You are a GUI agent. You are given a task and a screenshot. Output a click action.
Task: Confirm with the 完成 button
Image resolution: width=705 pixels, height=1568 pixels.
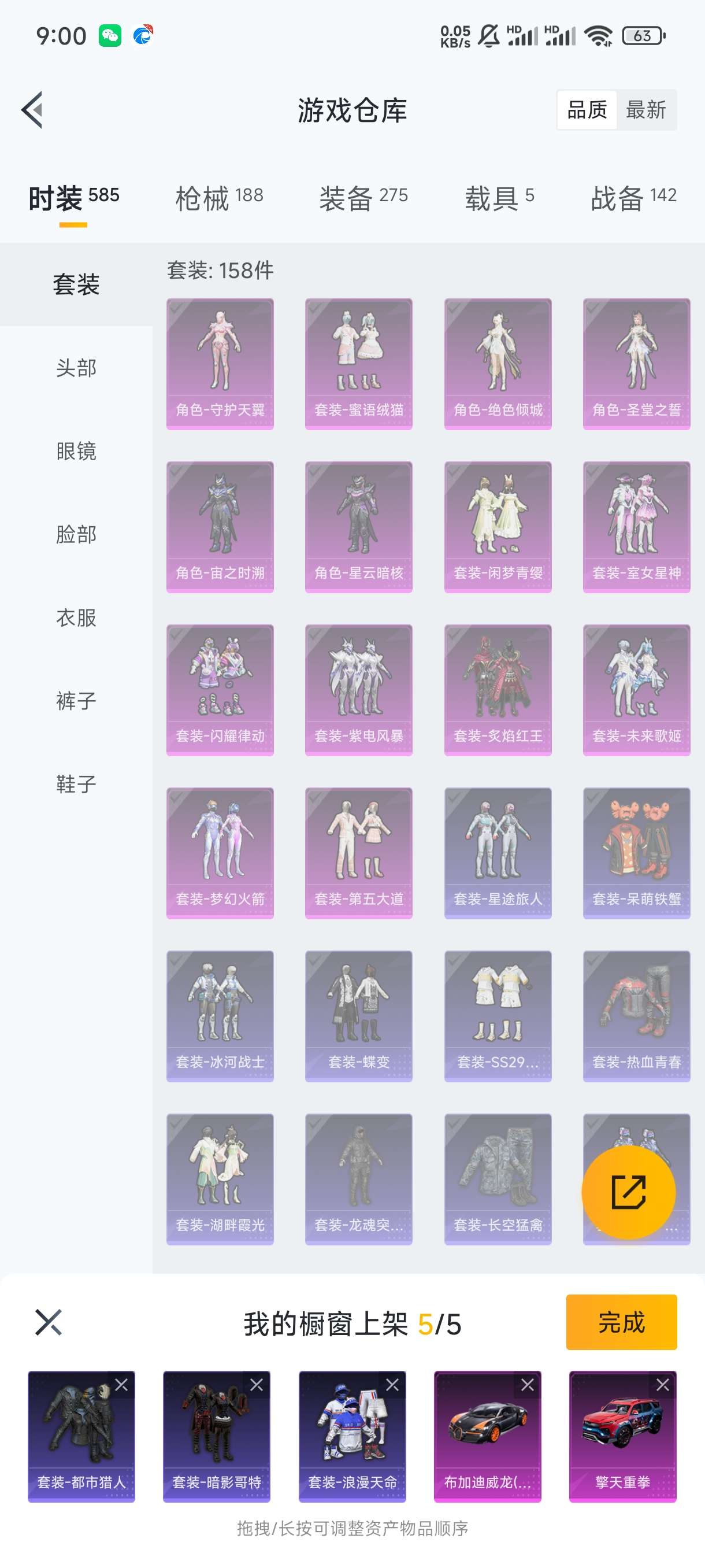(621, 1322)
